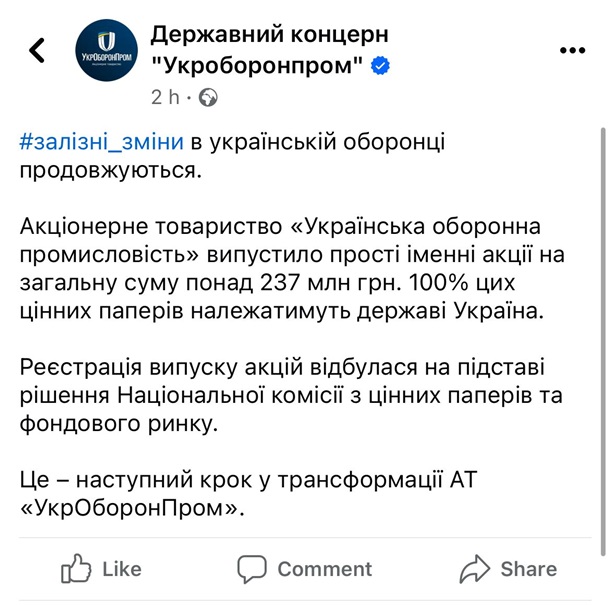Like this post
The image size is (610, 605).
pyautogui.click(x=102, y=569)
